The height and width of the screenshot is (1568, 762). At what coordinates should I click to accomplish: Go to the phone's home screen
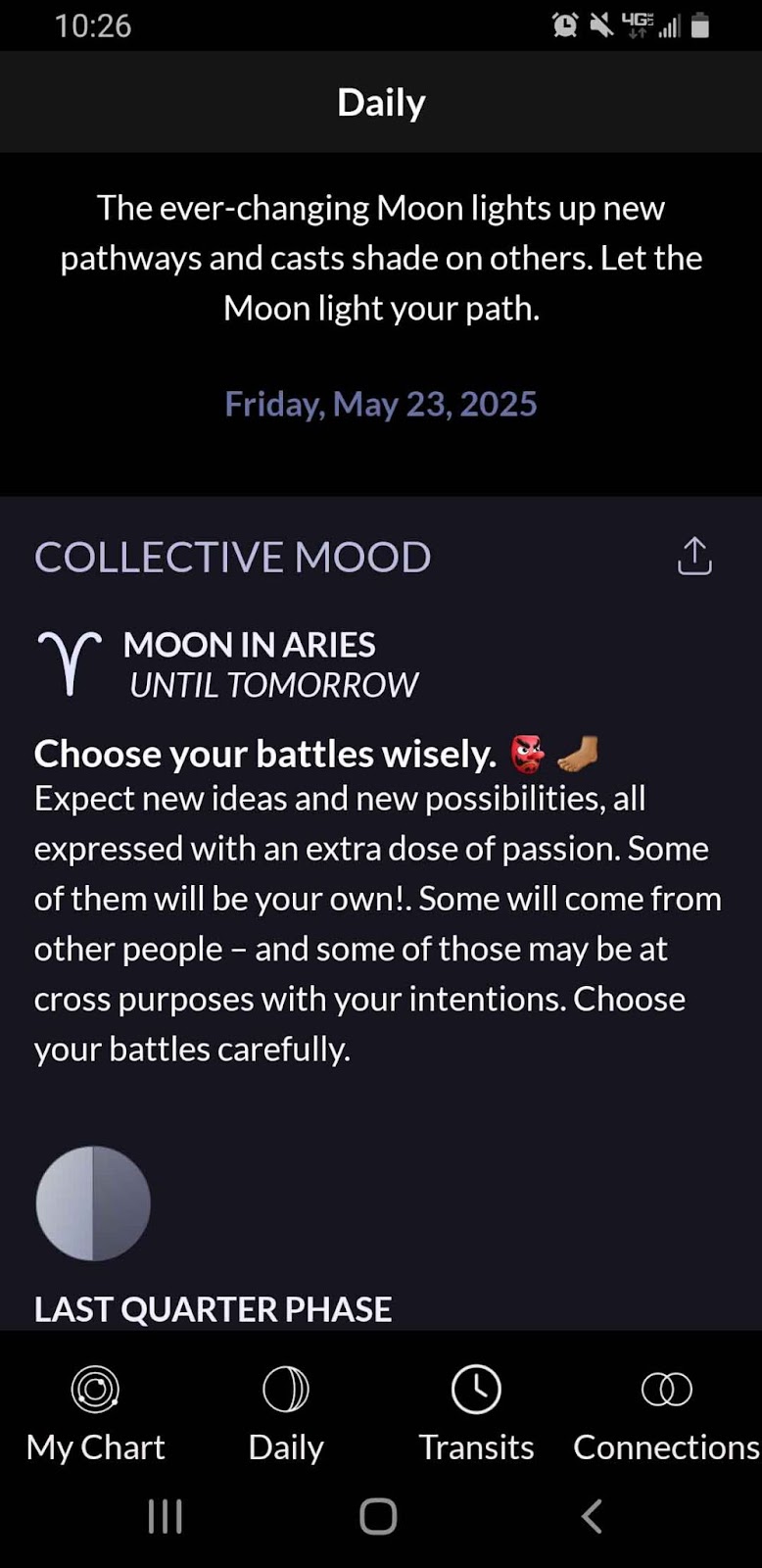coord(378,1516)
